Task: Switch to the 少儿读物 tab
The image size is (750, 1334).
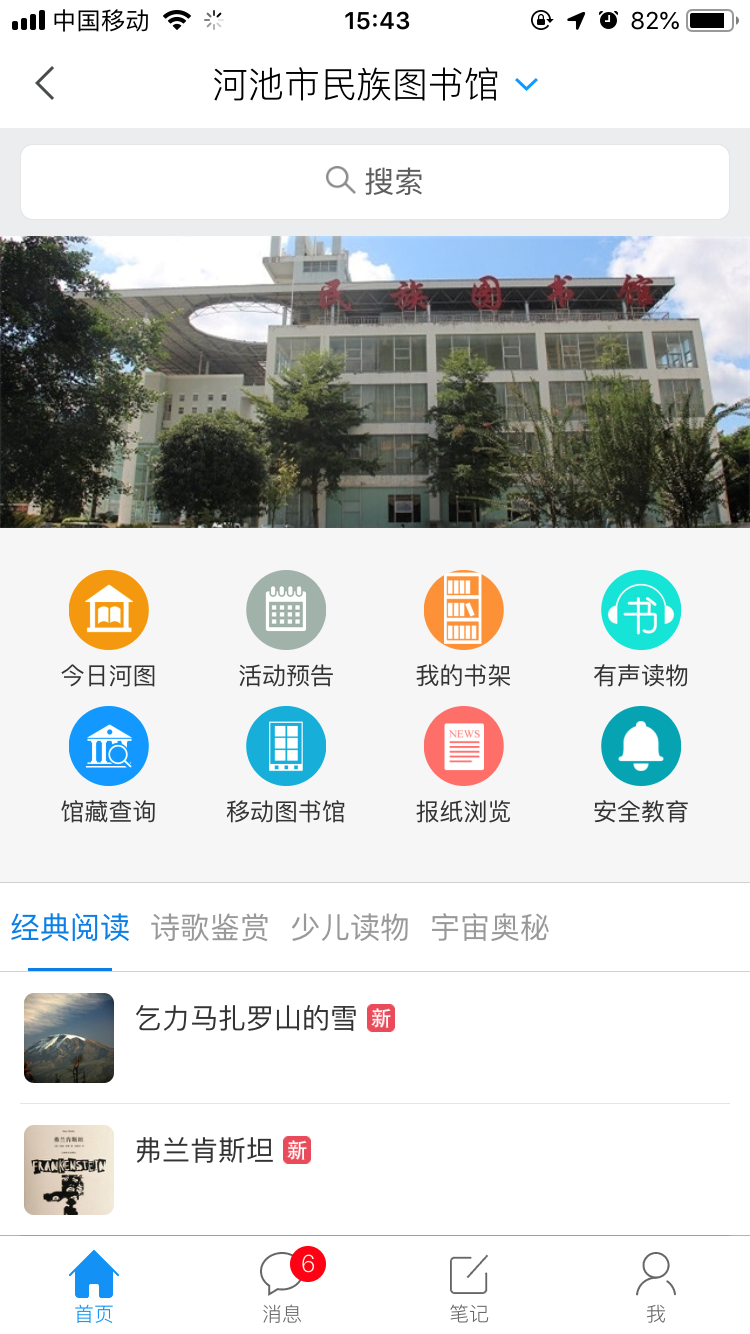Action: click(350, 928)
